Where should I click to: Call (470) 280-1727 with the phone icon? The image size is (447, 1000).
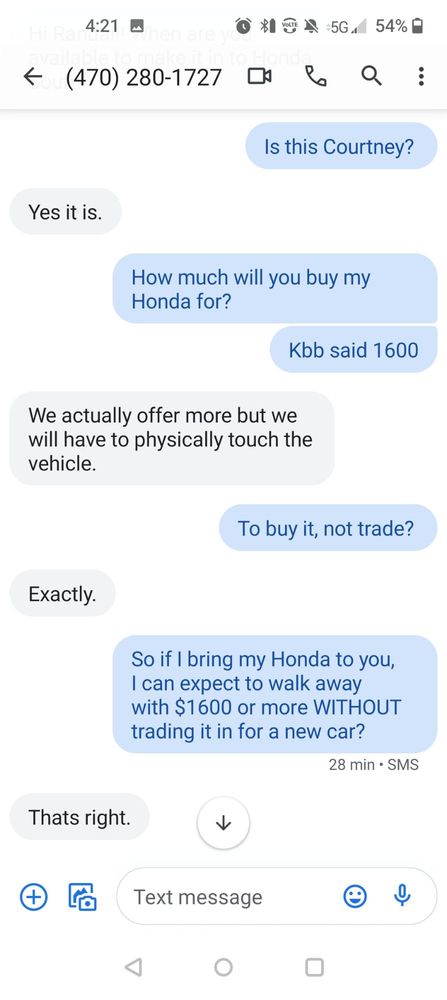coord(315,77)
